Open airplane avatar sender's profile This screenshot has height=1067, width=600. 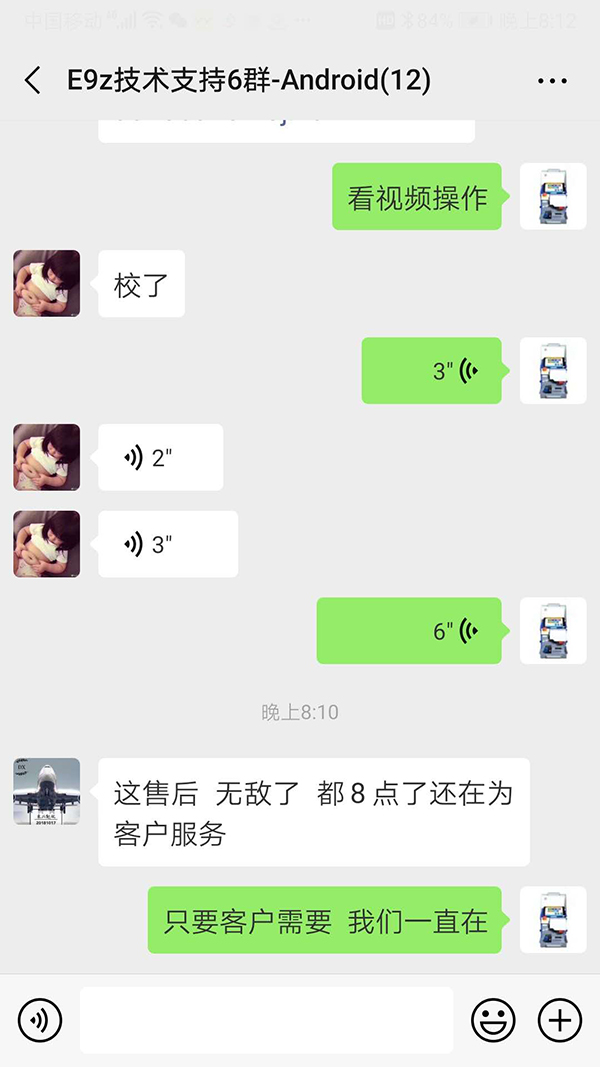pos(46,791)
